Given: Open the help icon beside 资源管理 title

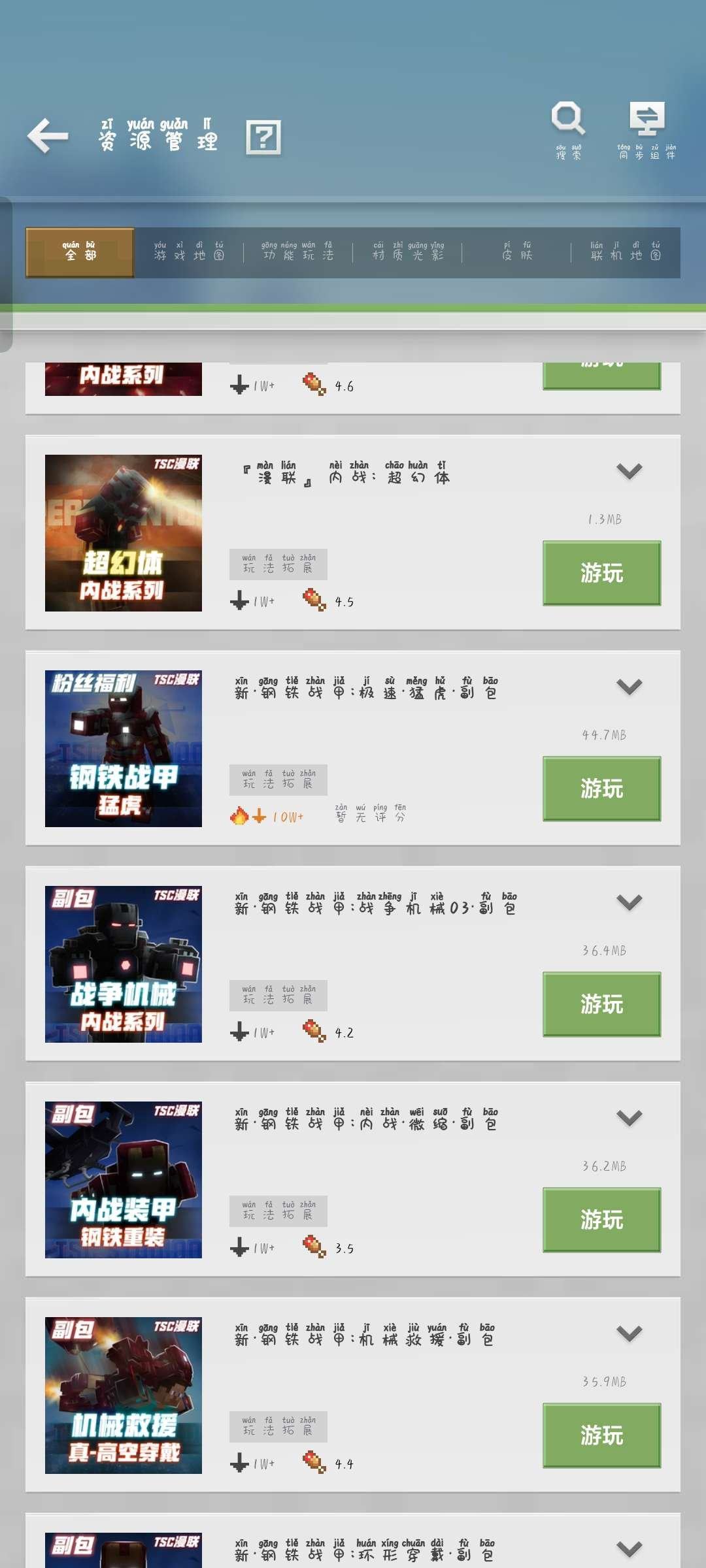Looking at the screenshot, I should (x=261, y=137).
